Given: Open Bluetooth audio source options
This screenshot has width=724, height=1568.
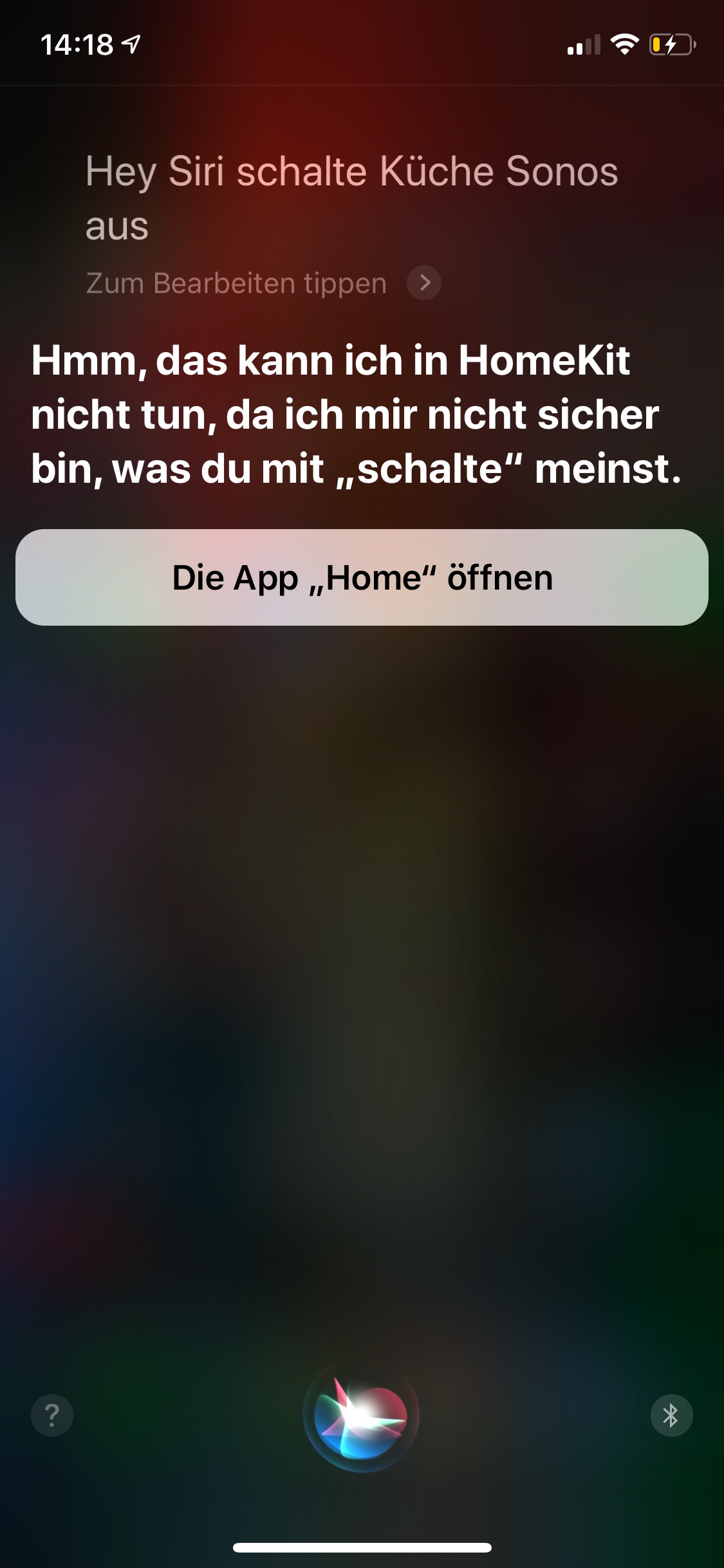Looking at the screenshot, I should click(671, 1415).
